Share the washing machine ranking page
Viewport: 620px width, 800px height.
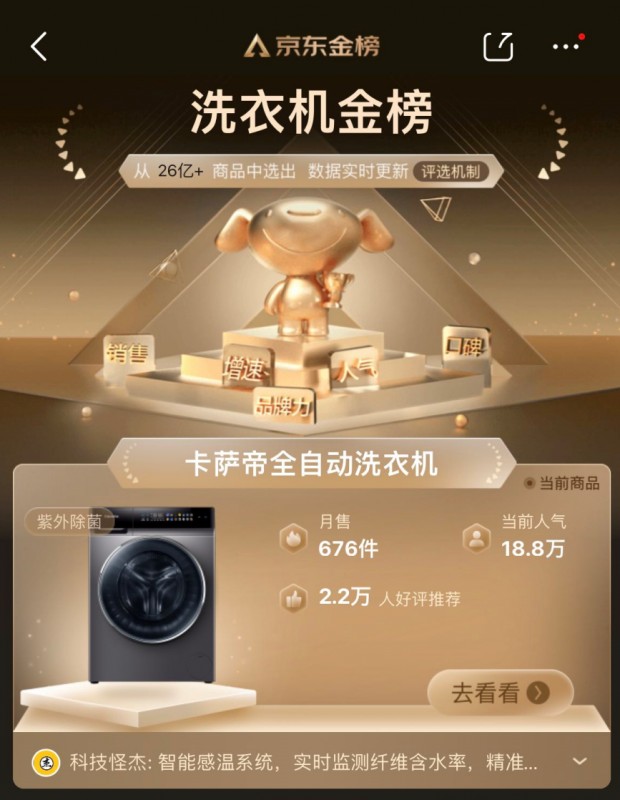coord(498,46)
